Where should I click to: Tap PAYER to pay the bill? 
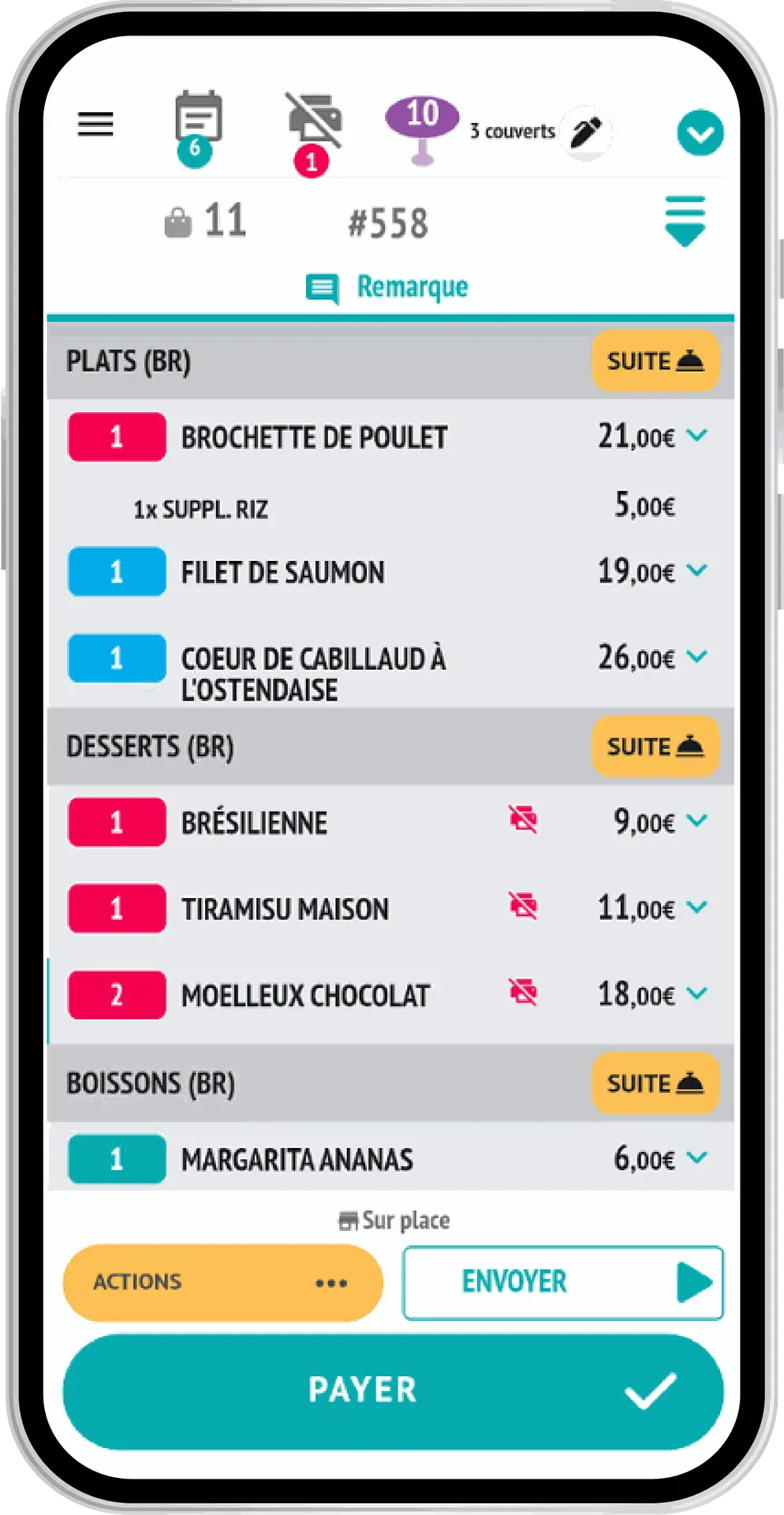tap(393, 1391)
